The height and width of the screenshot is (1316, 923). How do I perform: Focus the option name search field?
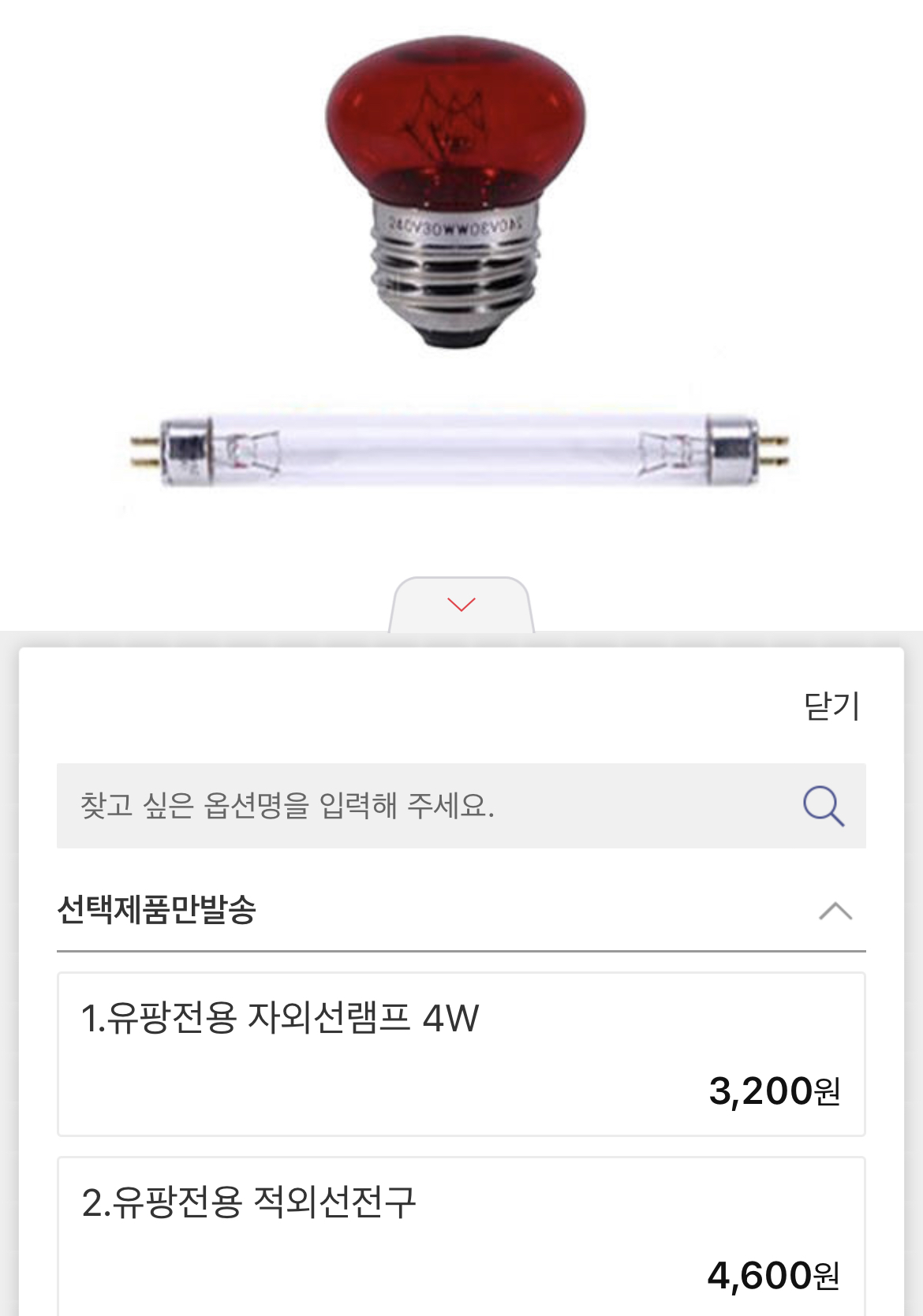click(426, 806)
